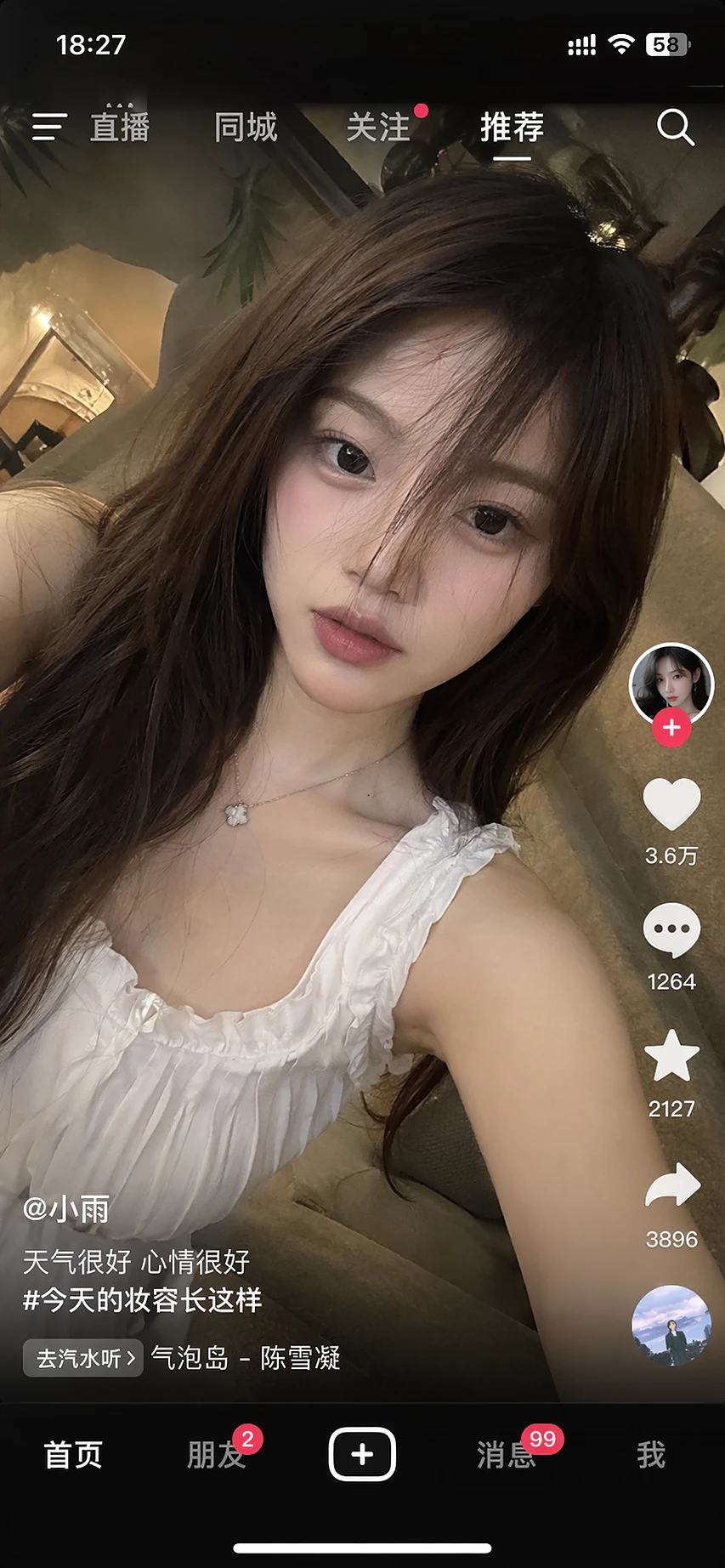Image resolution: width=725 pixels, height=1568 pixels.
Task: Tap the username @小雨
Action: click(x=64, y=1210)
